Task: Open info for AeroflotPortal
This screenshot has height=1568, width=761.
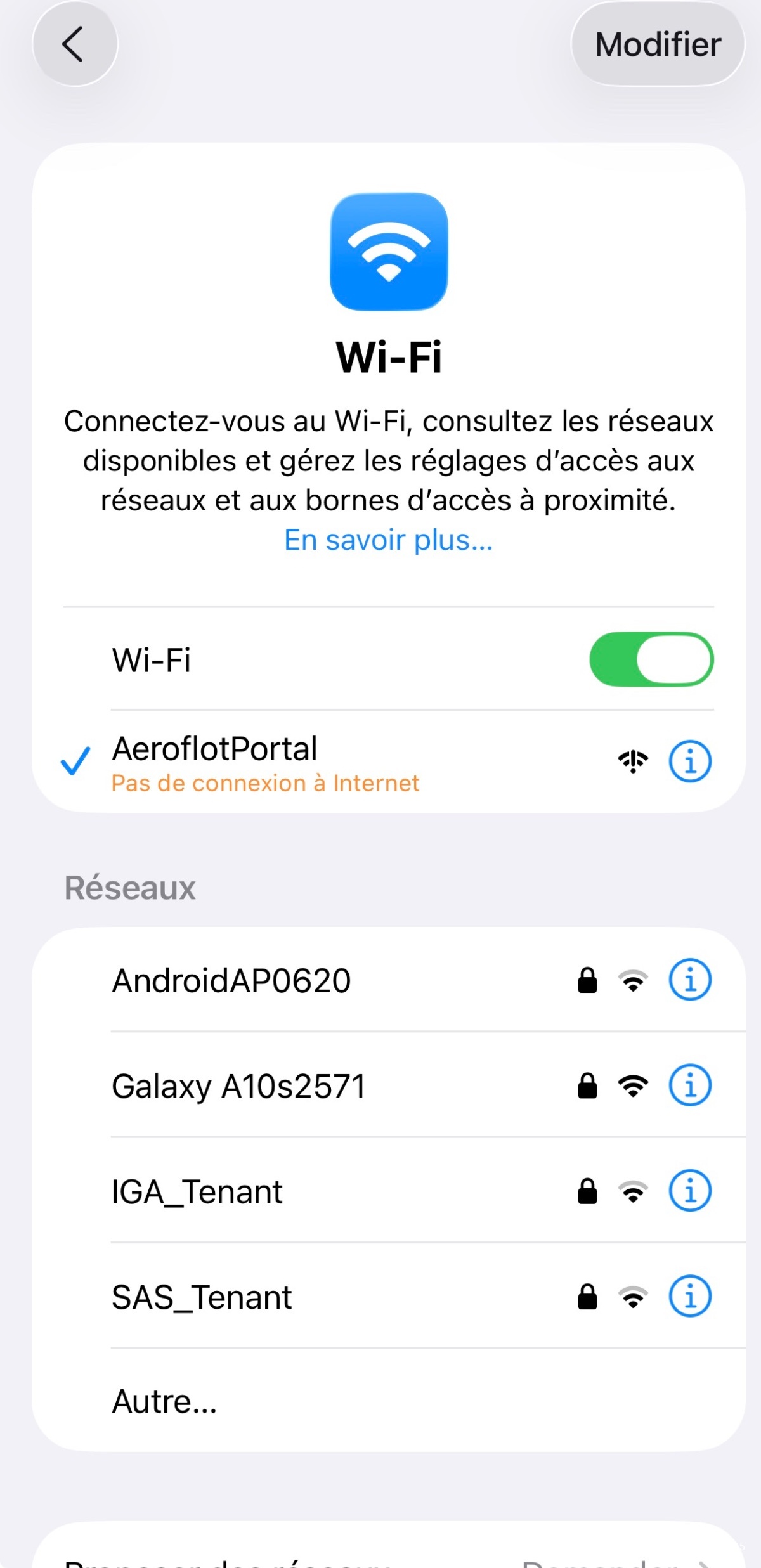Action: (x=690, y=761)
